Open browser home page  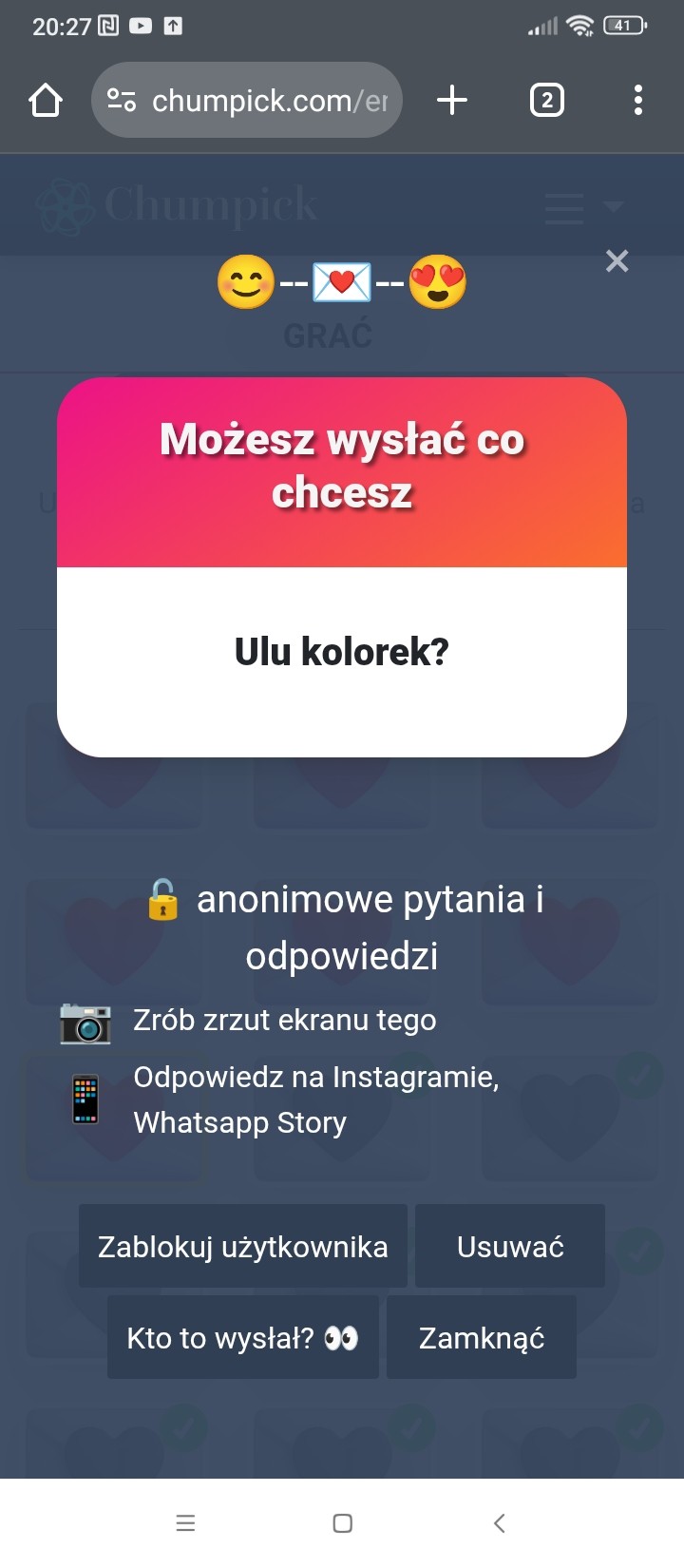46,100
